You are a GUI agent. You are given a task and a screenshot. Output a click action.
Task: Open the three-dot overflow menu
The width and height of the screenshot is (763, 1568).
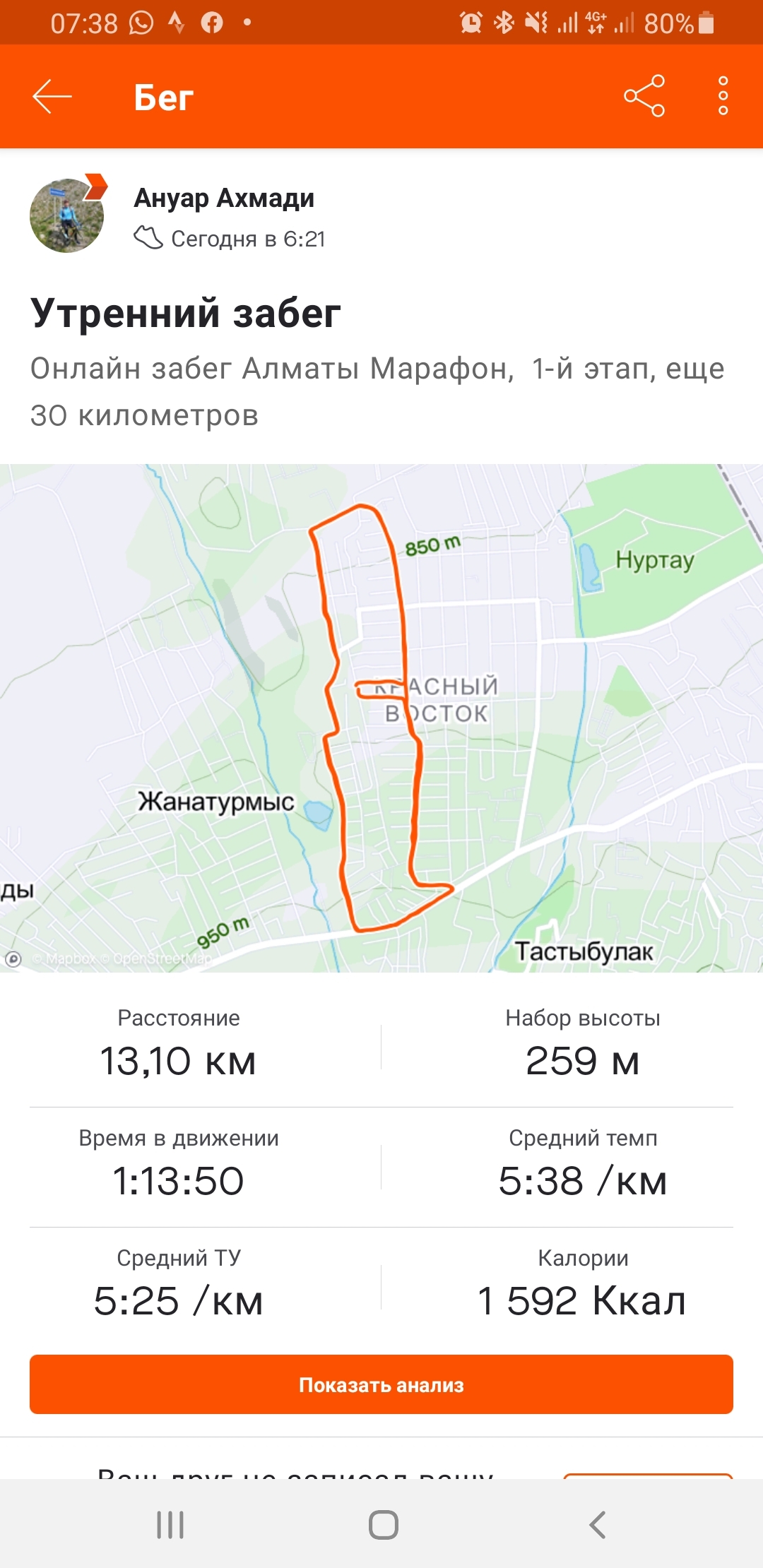pos(723,96)
